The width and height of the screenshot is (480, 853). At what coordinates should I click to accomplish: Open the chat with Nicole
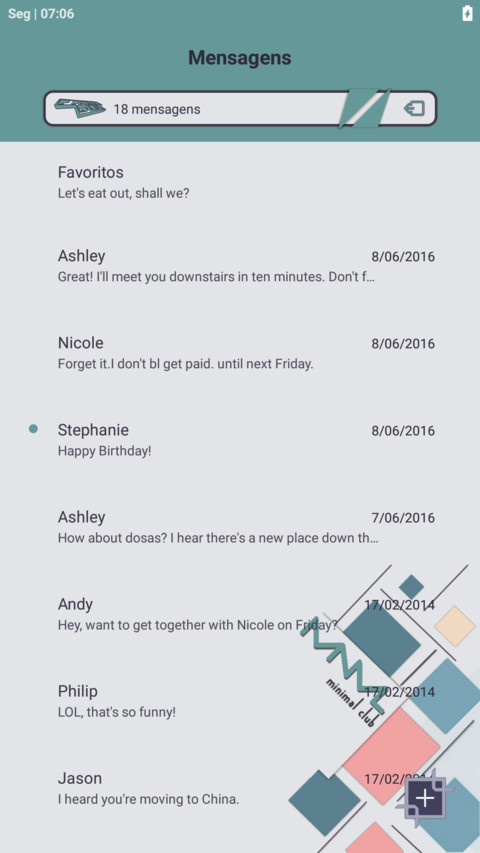[x=240, y=353]
